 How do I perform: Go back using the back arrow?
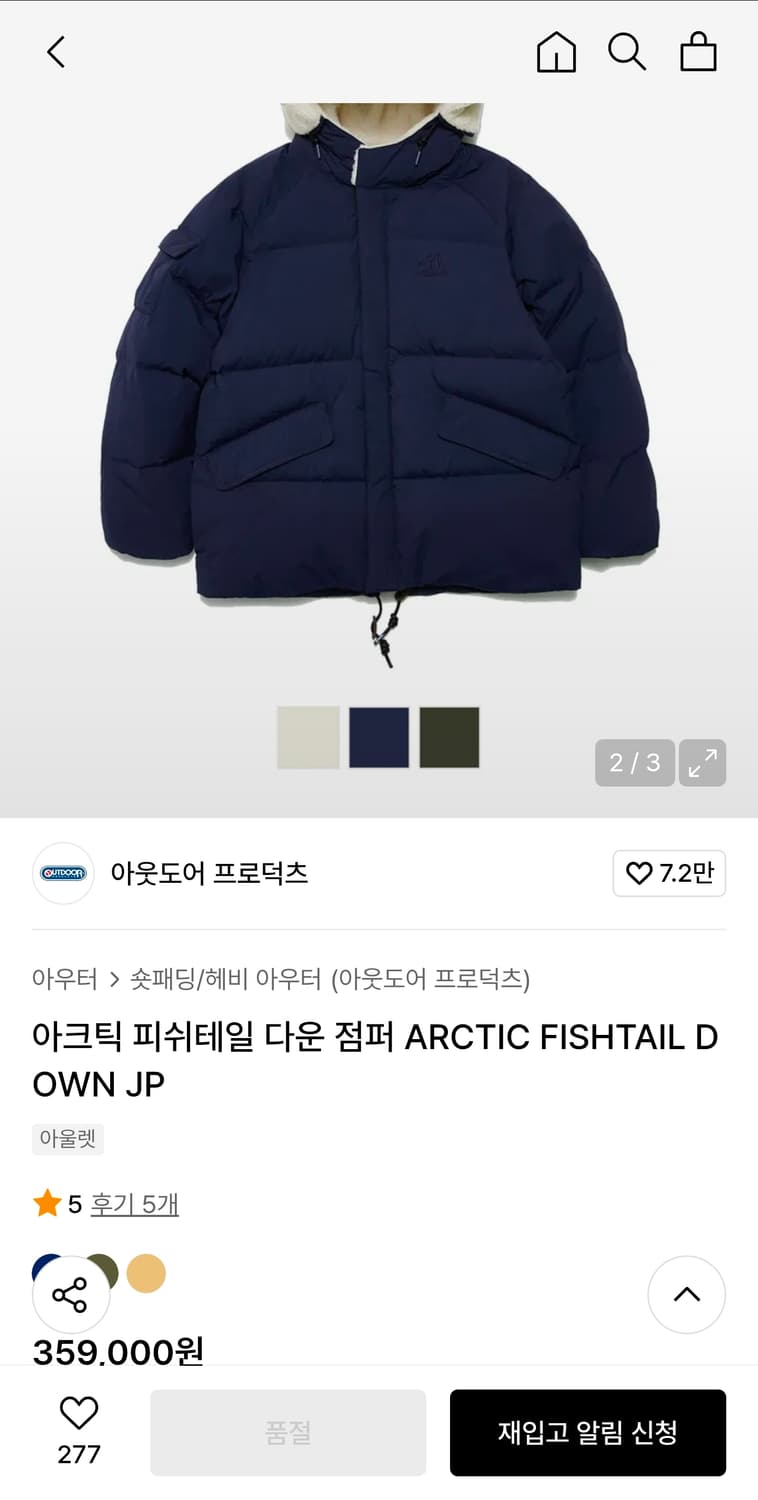55,52
